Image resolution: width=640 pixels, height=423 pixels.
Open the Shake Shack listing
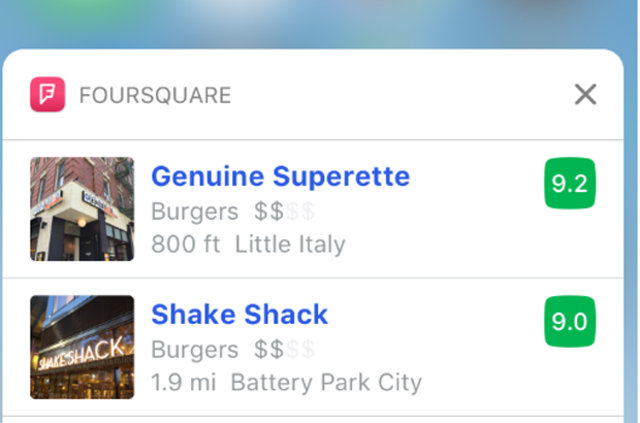tap(239, 315)
